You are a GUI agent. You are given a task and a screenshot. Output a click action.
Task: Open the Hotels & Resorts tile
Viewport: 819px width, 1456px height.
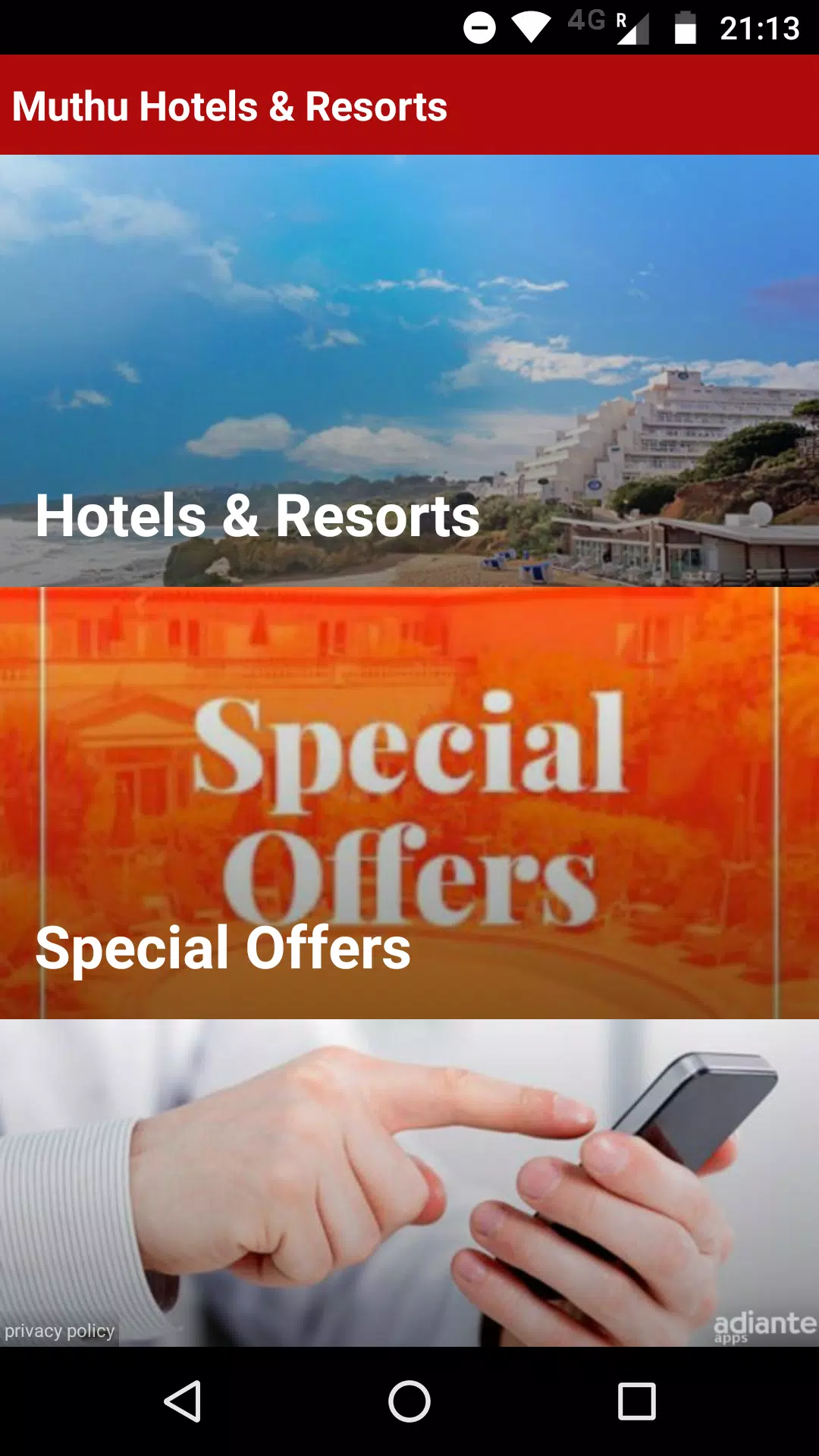(409, 372)
